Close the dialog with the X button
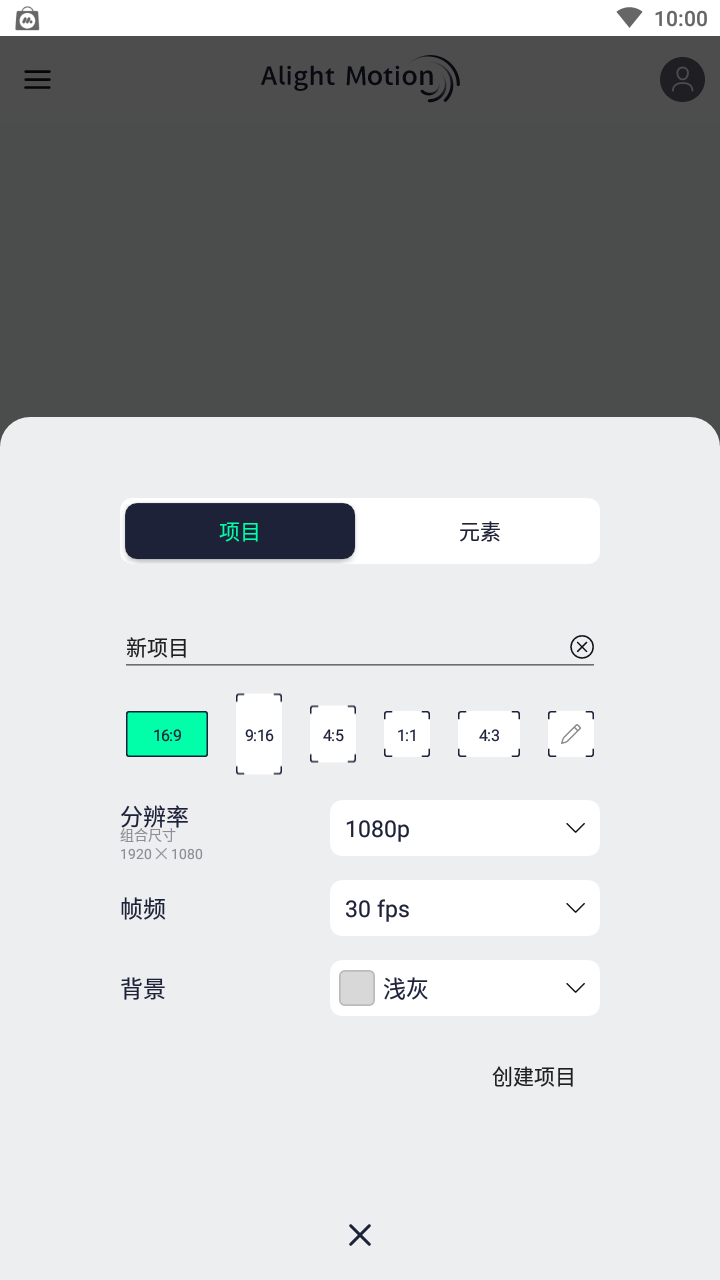 tap(360, 1234)
